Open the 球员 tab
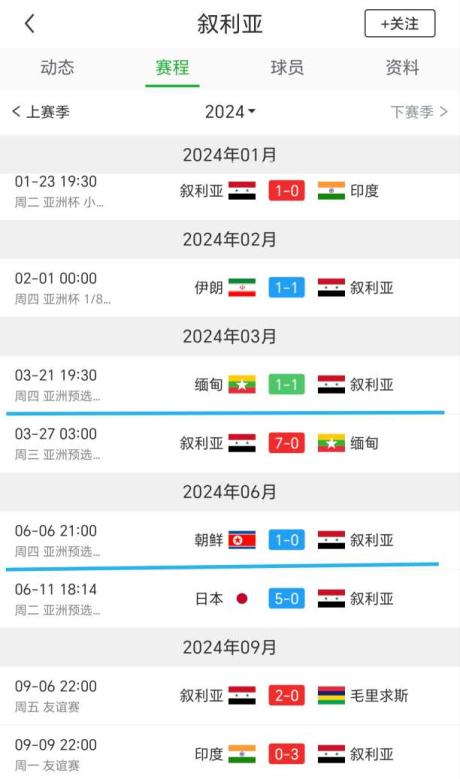Screen dimensions: 460x779 coord(287,68)
